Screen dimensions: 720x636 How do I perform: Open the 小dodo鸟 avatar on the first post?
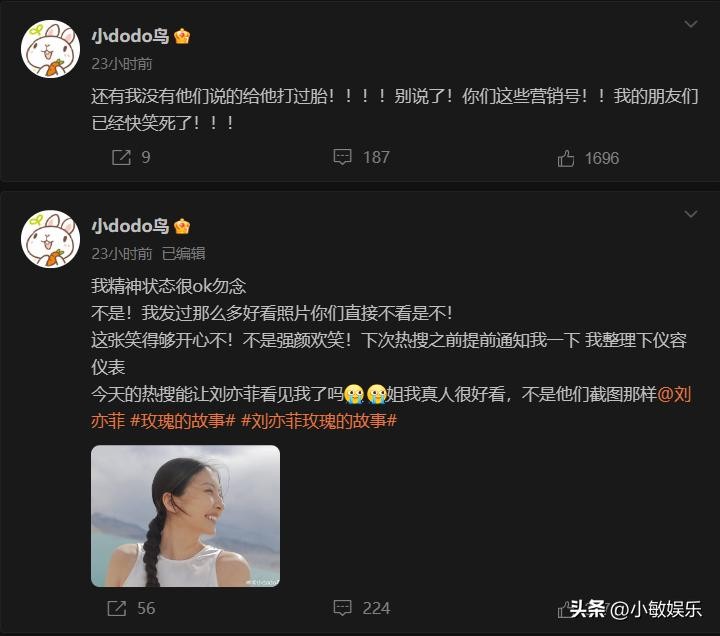pos(50,49)
